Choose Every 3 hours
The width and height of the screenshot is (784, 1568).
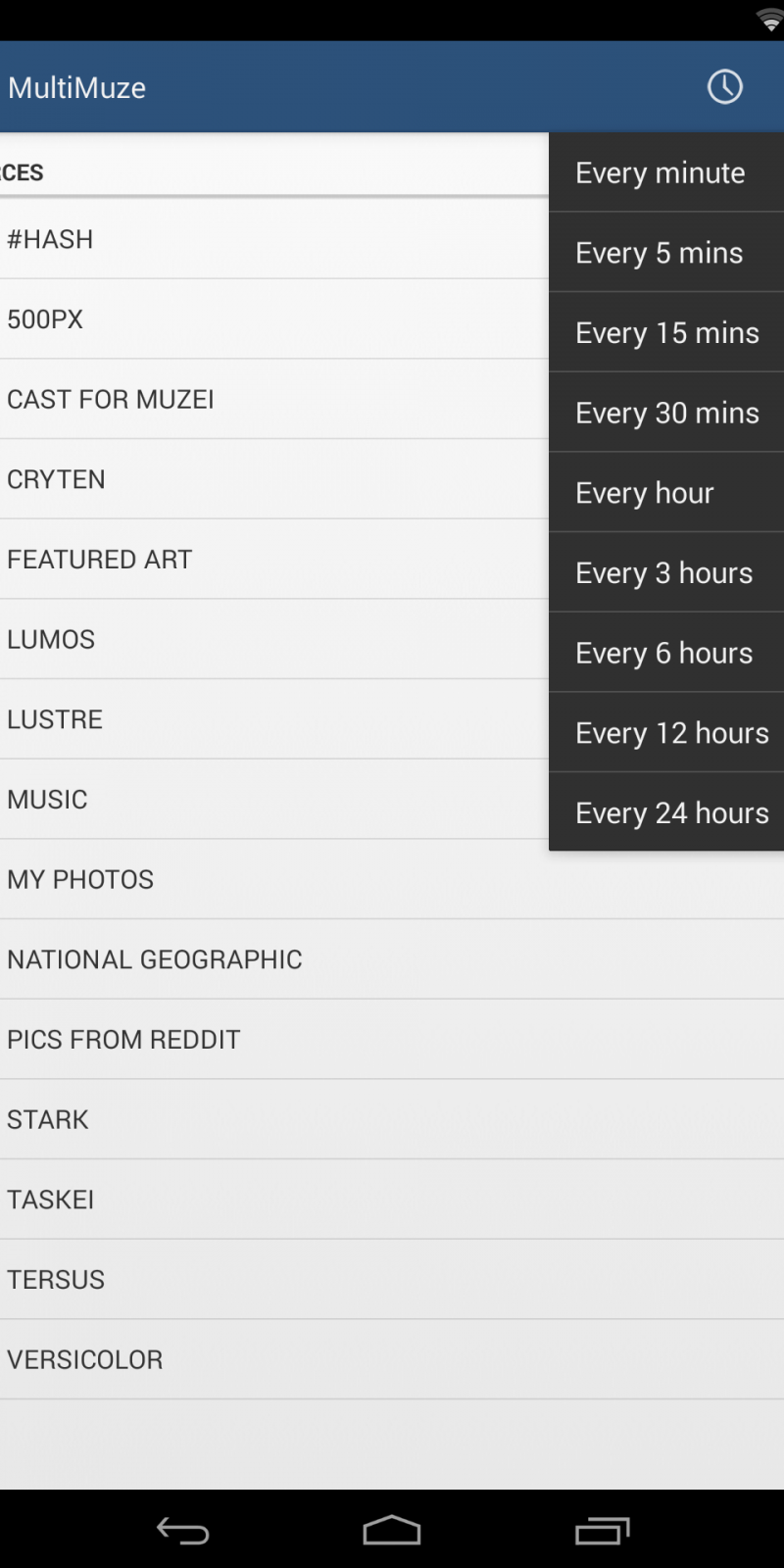click(666, 573)
